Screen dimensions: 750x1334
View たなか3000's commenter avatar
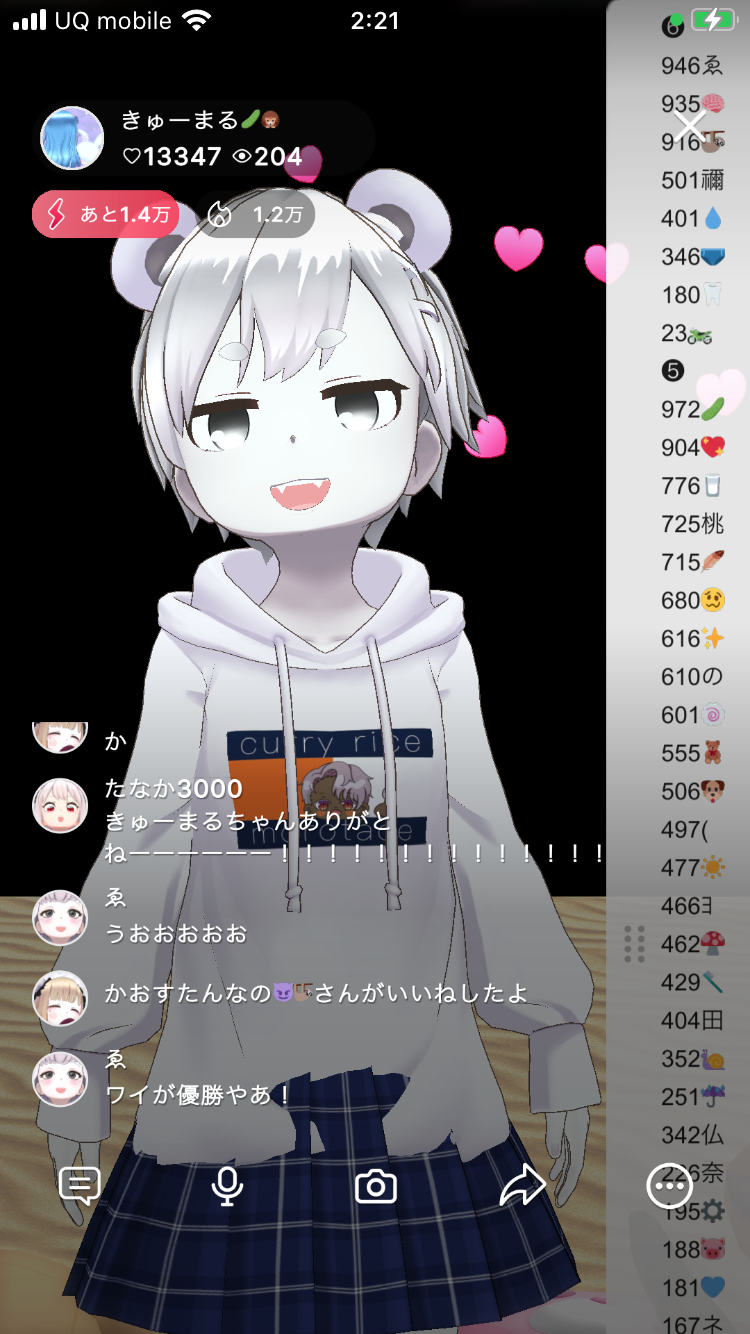click(60, 806)
